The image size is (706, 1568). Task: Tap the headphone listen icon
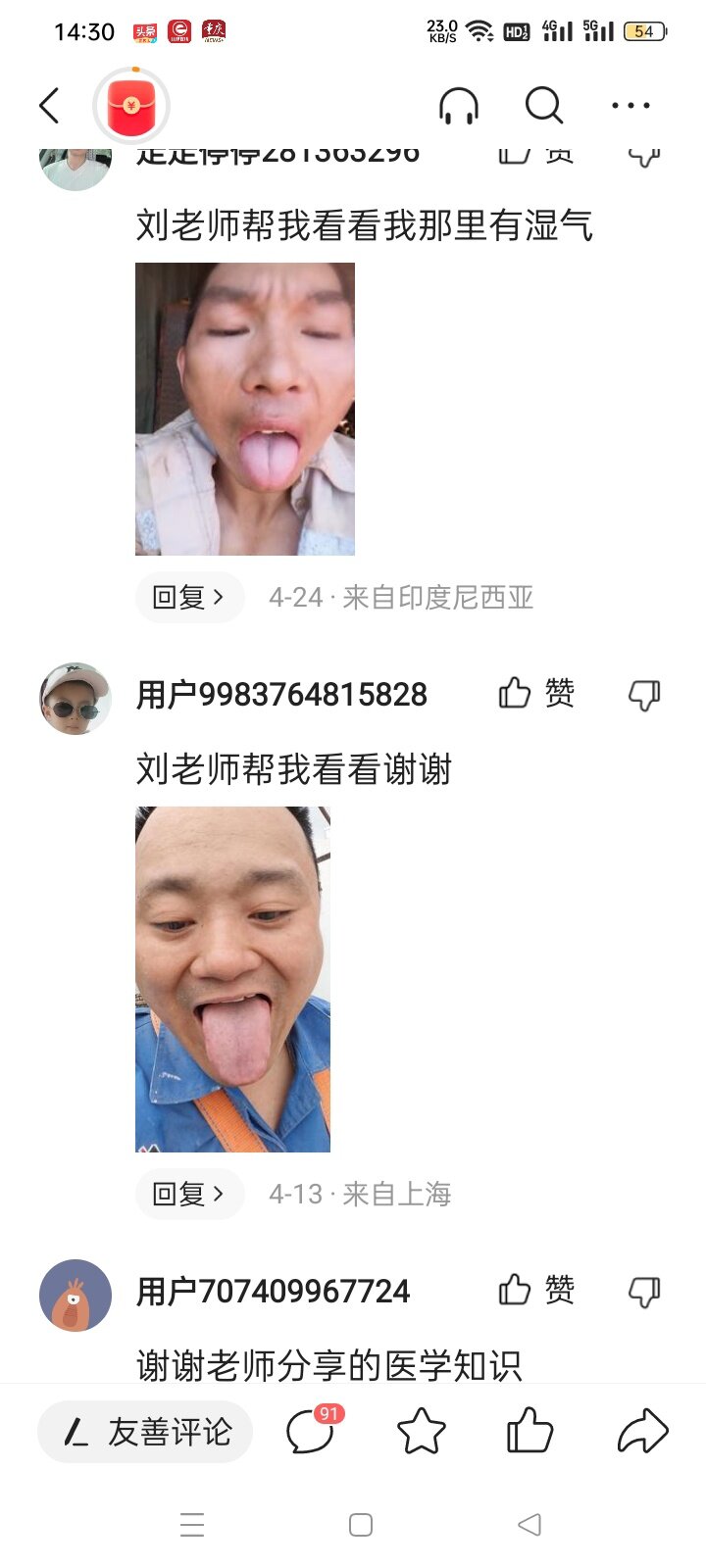pos(458,105)
